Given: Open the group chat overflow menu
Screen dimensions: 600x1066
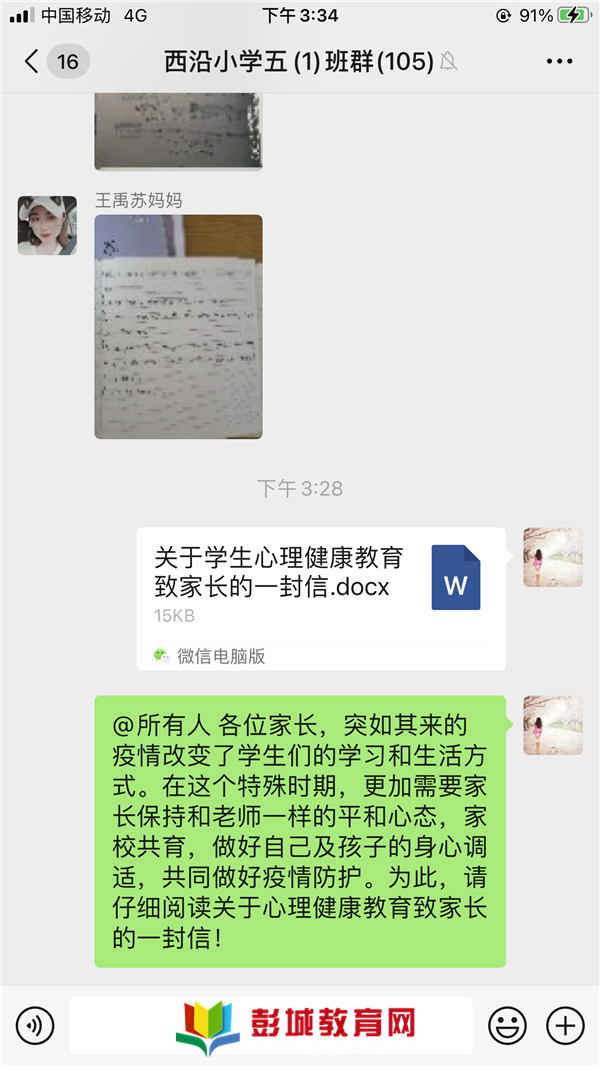Looking at the screenshot, I should 559,62.
